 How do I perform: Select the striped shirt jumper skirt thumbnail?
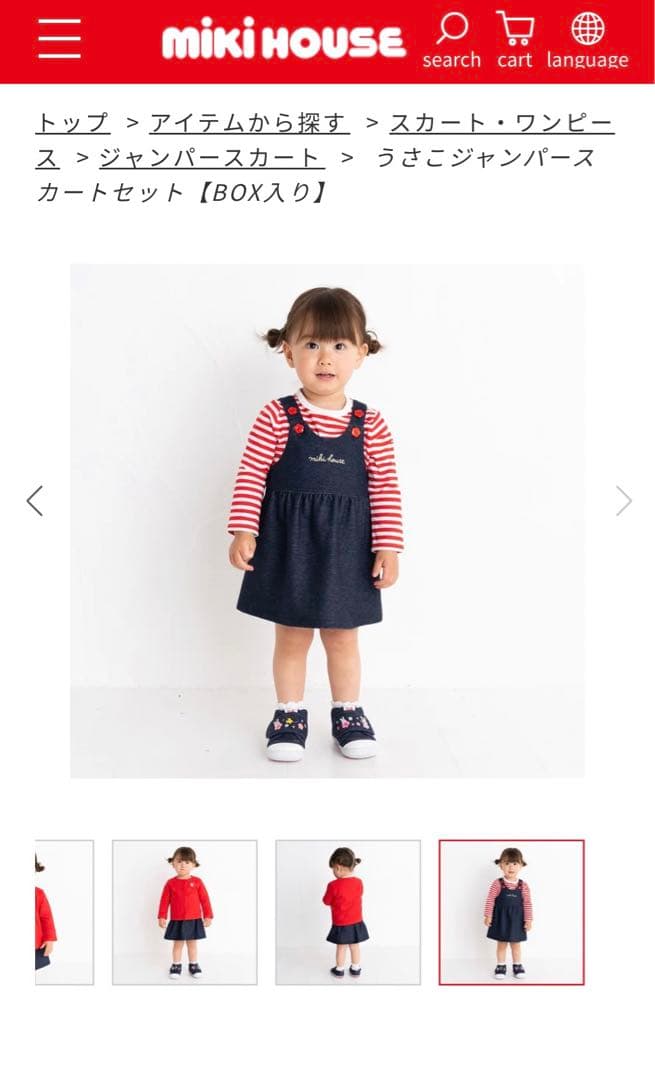click(511, 912)
